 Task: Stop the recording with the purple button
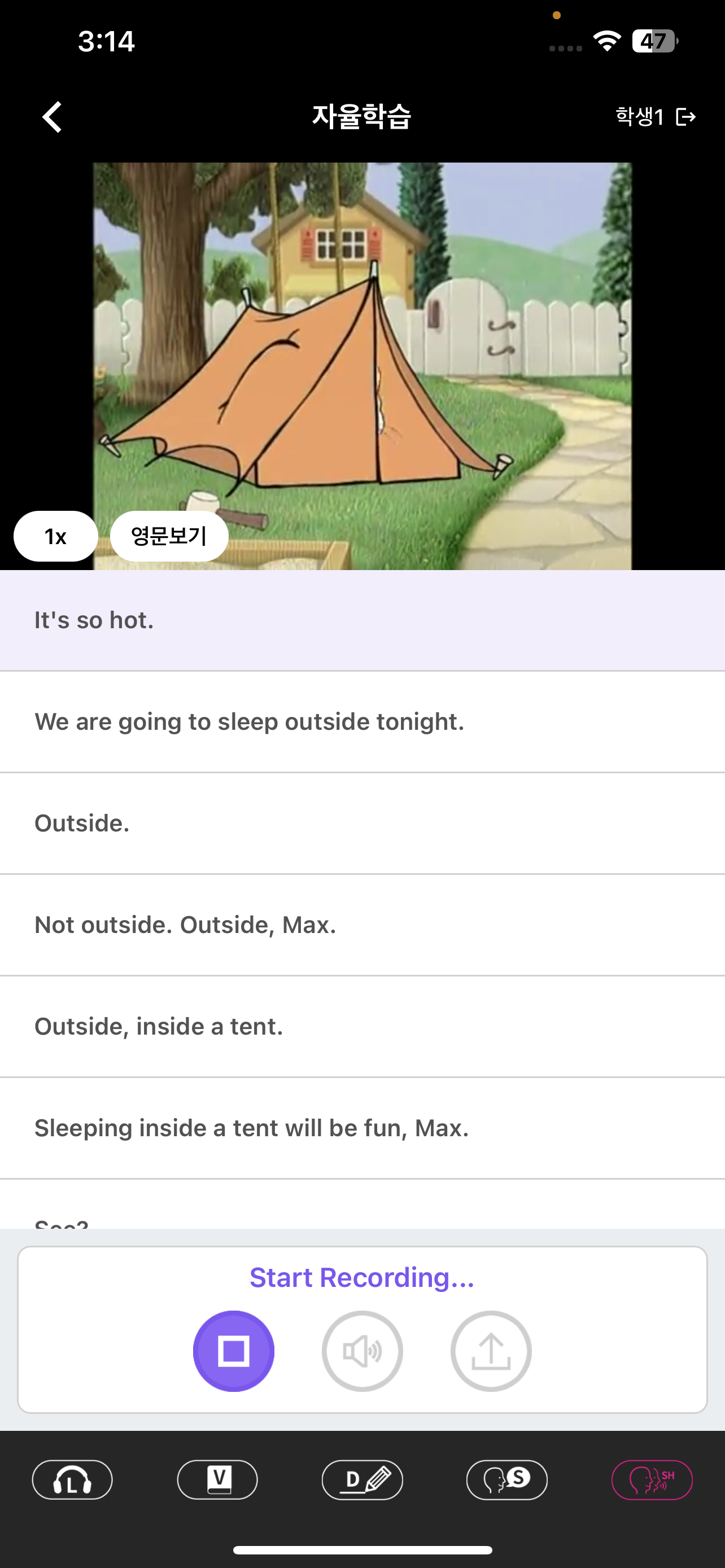point(234,1351)
